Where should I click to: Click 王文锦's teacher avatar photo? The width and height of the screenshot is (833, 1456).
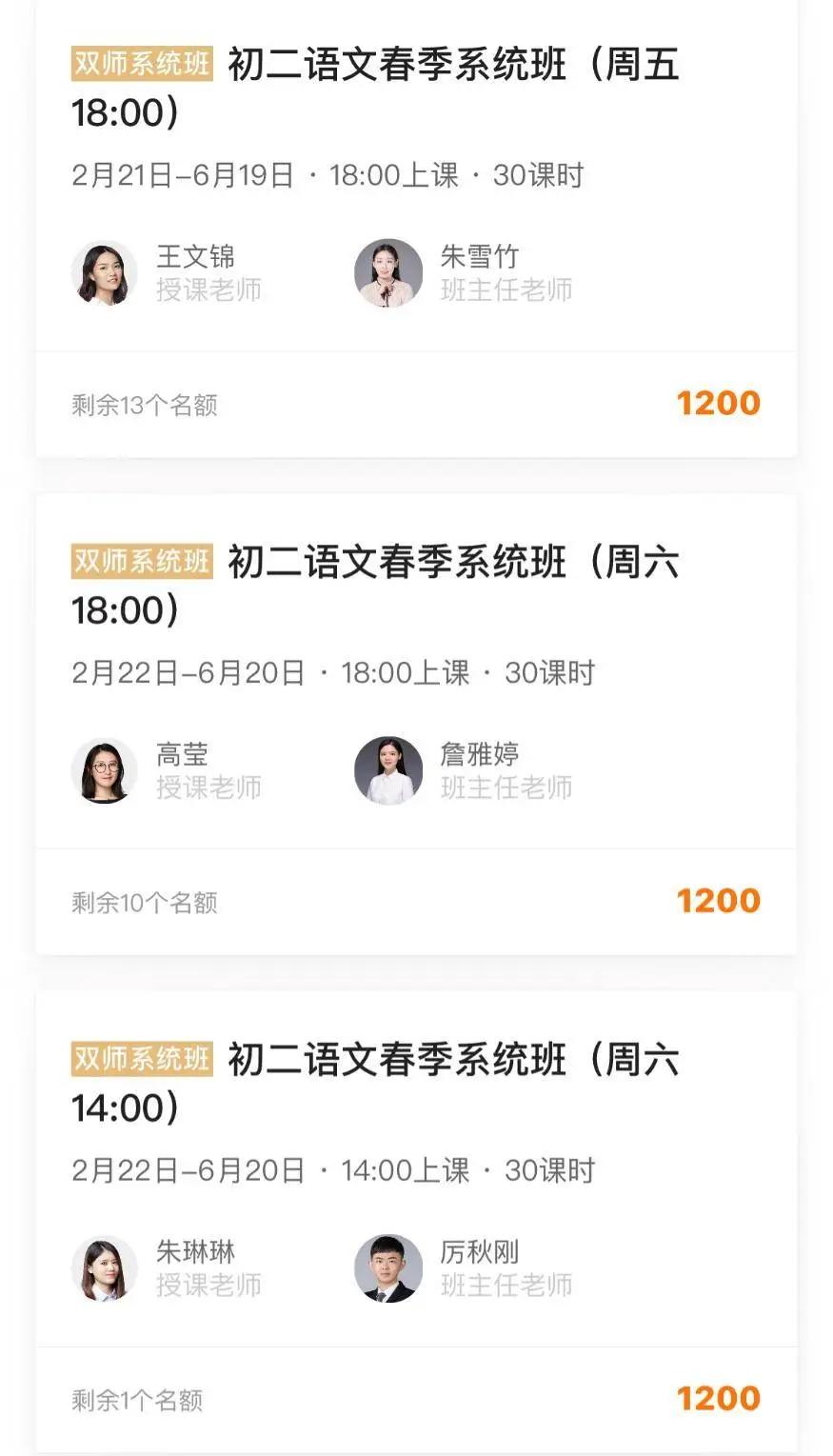[107, 272]
